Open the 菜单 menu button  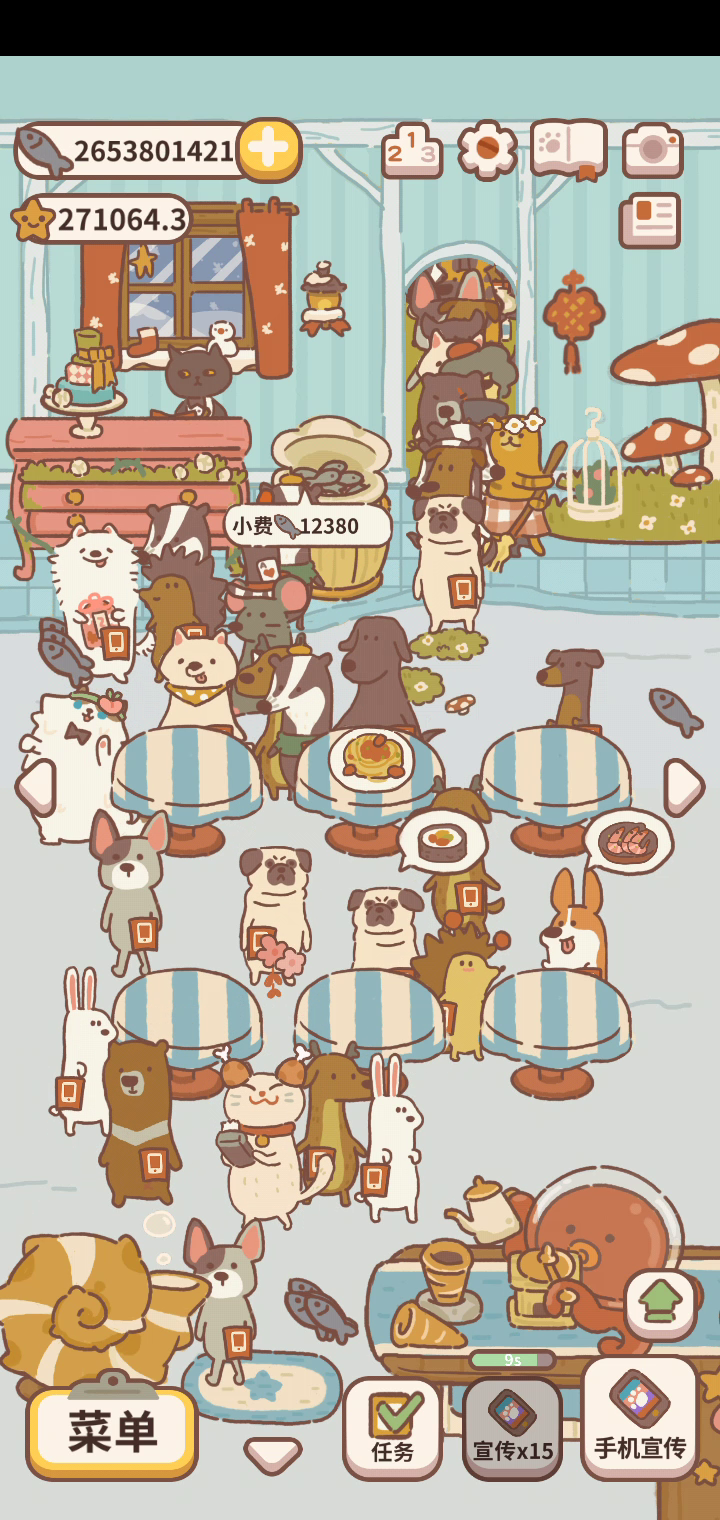[112, 1432]
